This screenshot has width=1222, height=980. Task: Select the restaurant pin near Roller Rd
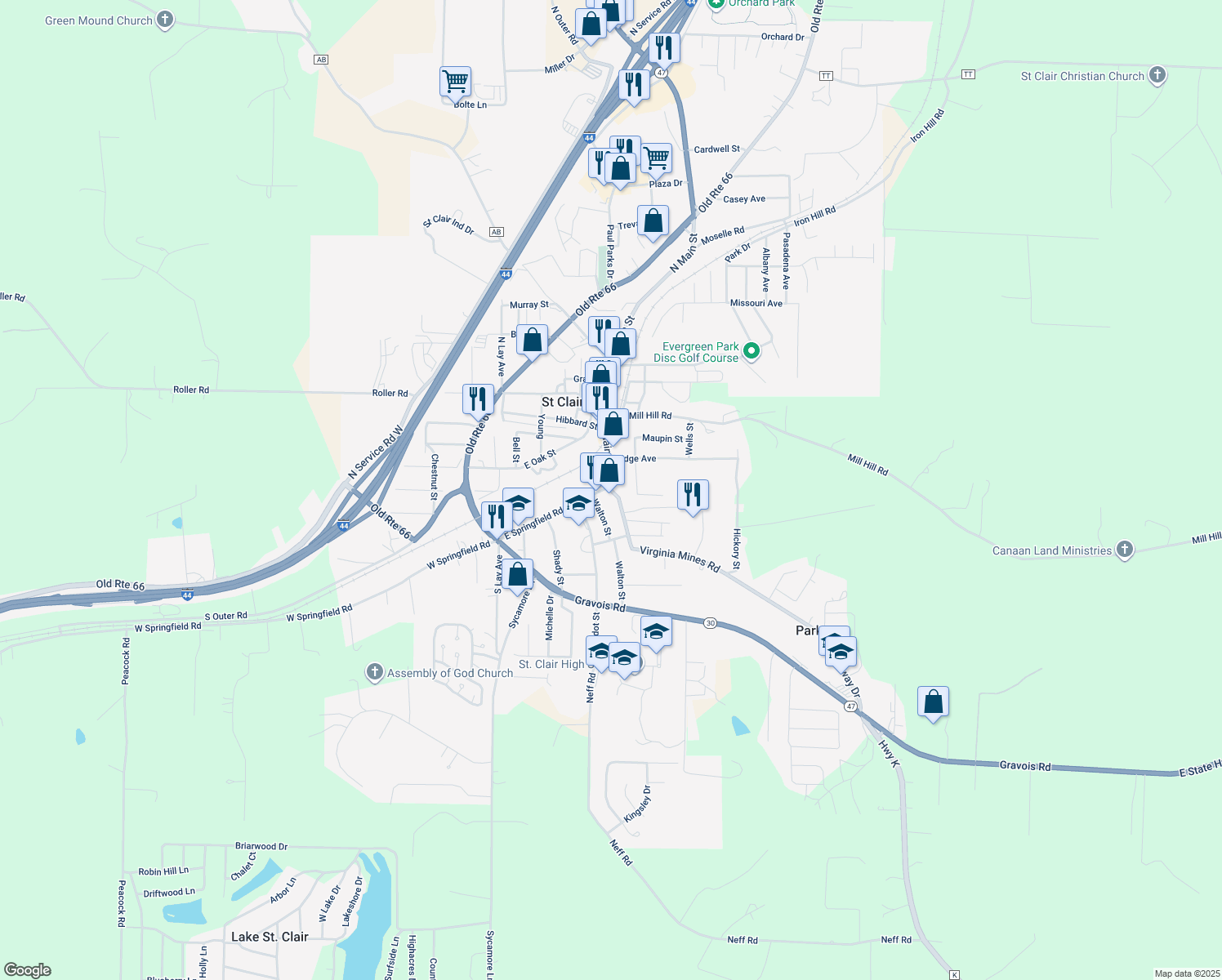478,399
